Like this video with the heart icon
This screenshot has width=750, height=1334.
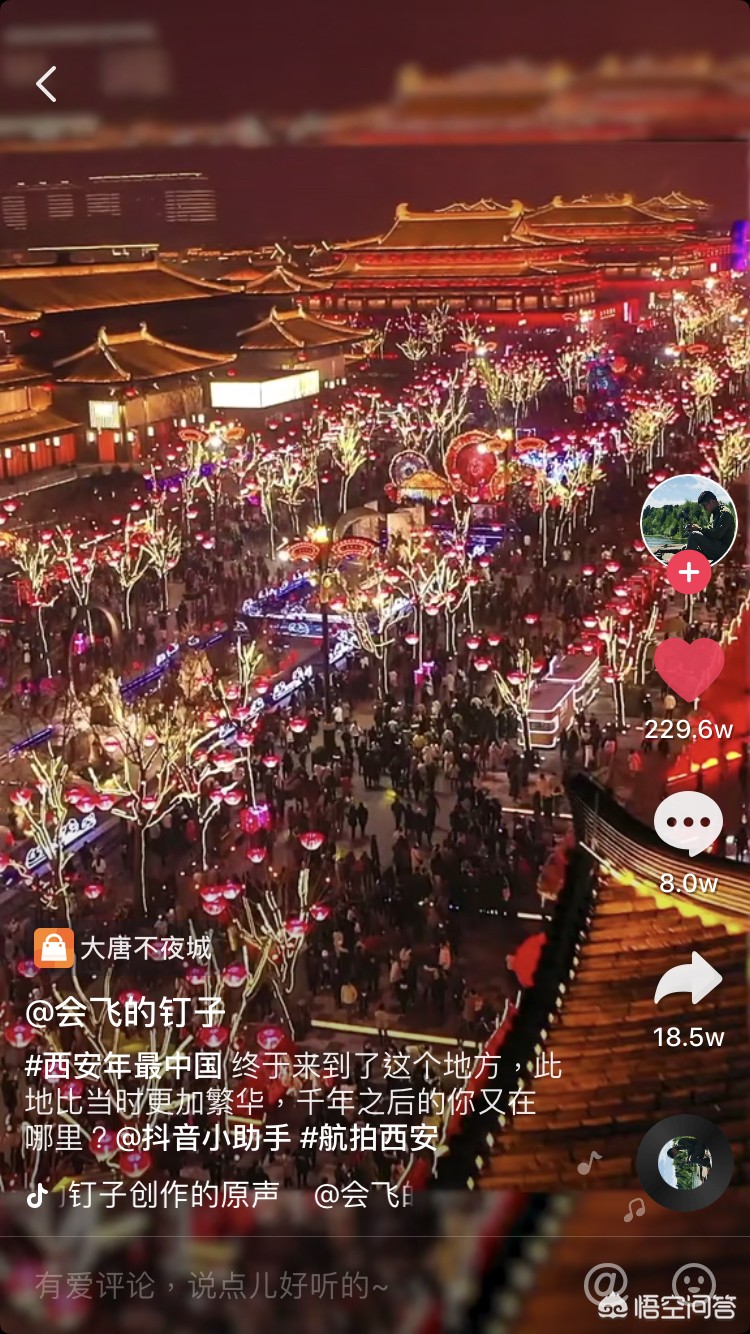click(689, 668)
